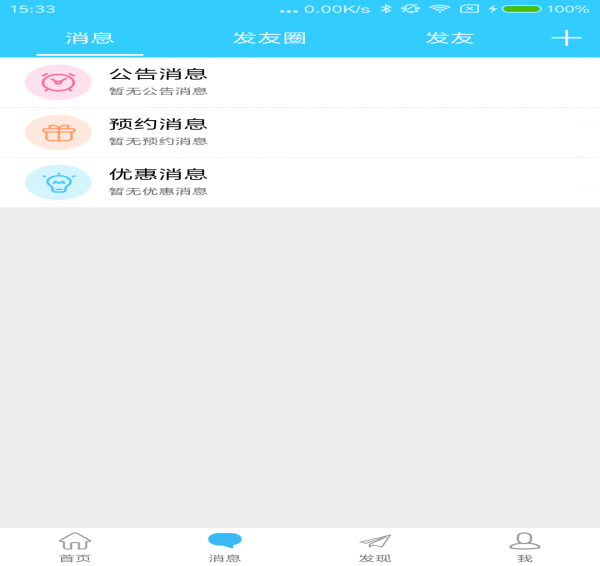Open the 发现 discover tab
Viewport: 600px width, 566px height.
375,547
